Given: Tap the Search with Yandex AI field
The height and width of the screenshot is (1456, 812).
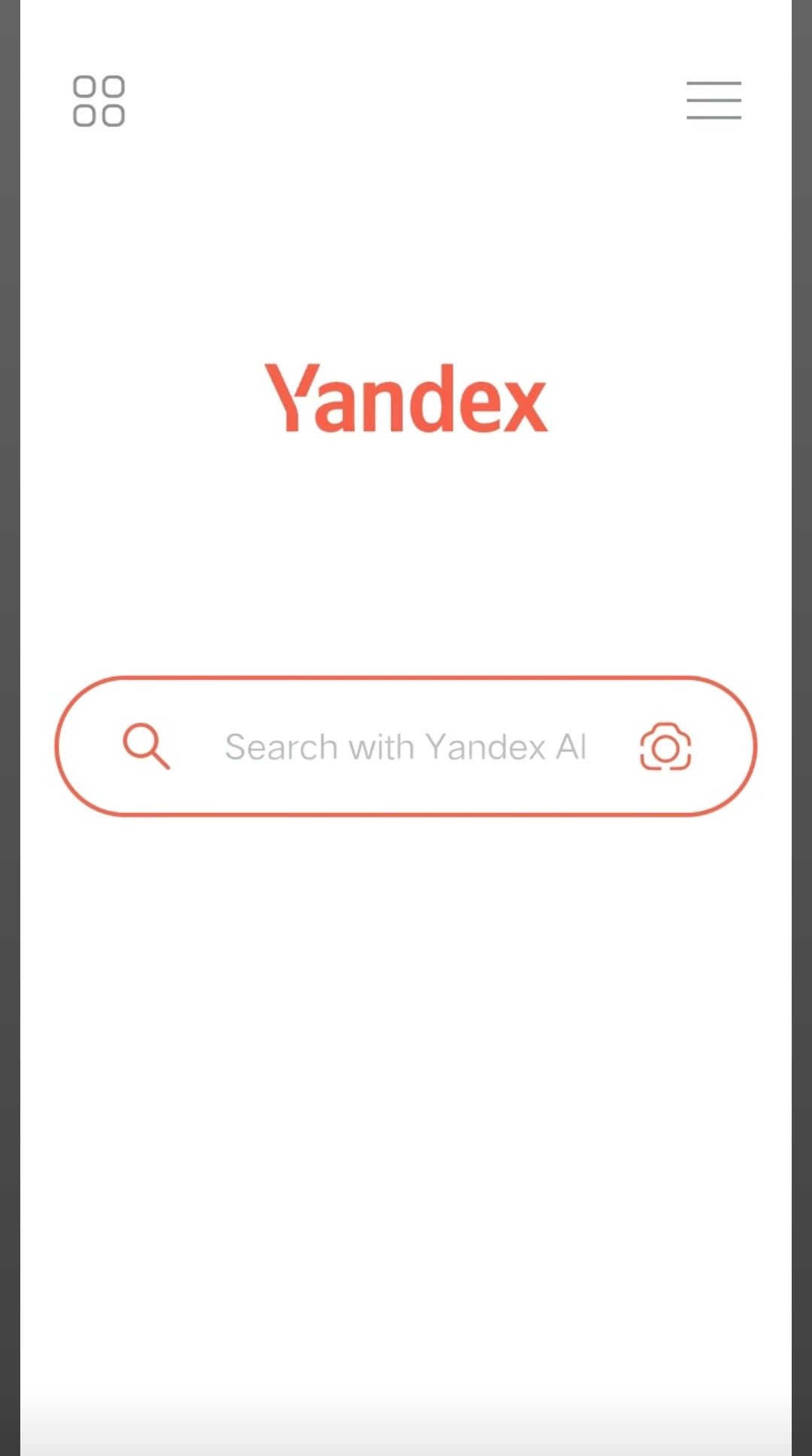Looking at the screenshot, I should [405, 747].
